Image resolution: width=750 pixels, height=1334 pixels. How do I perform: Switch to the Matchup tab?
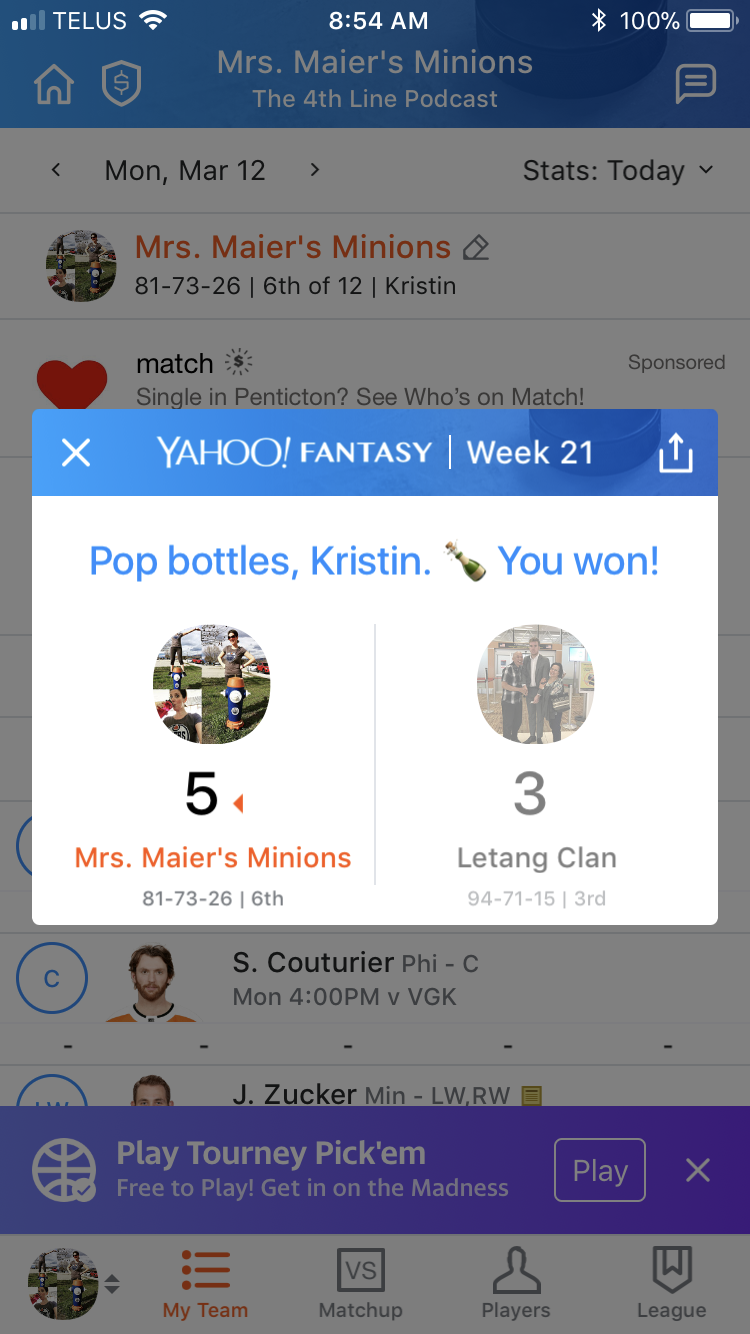point(360,1283)
